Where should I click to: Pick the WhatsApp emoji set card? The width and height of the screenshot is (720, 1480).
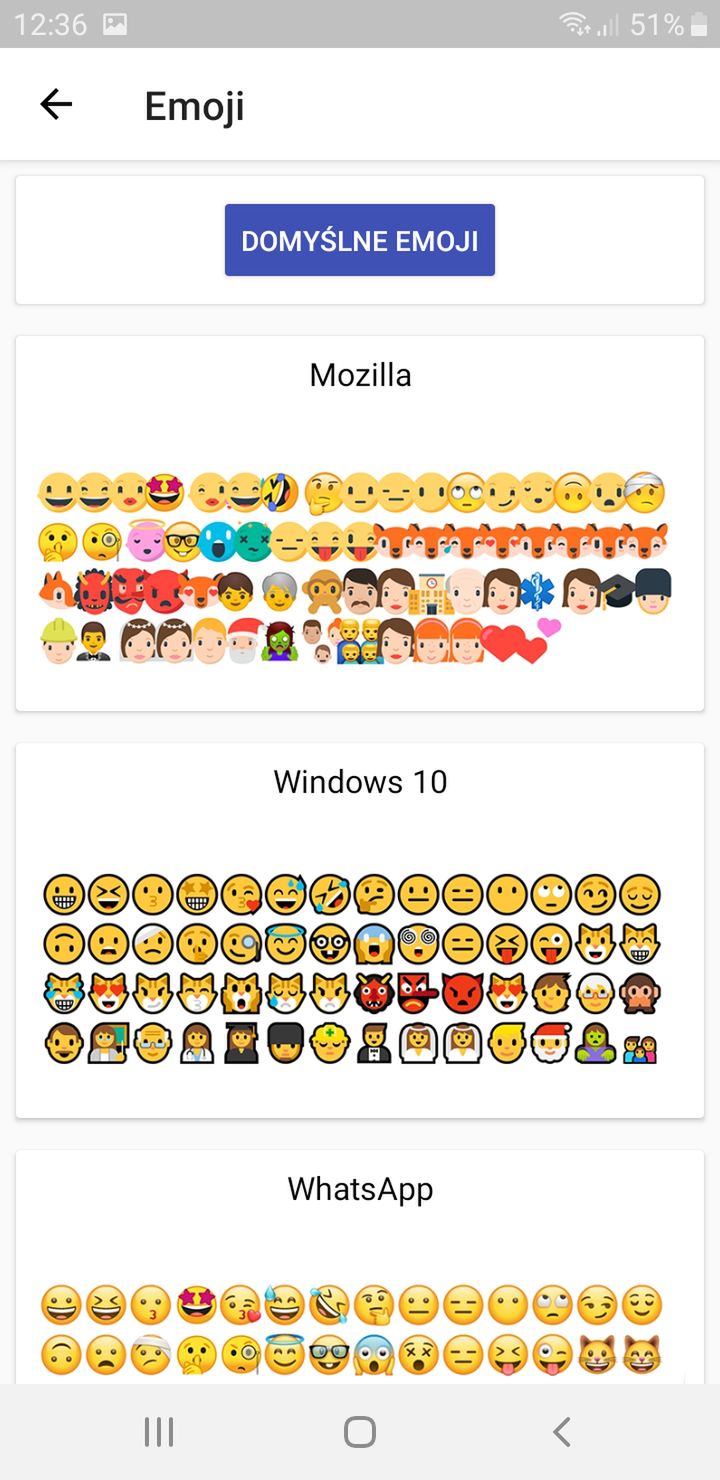click(x=360, y=1267)
